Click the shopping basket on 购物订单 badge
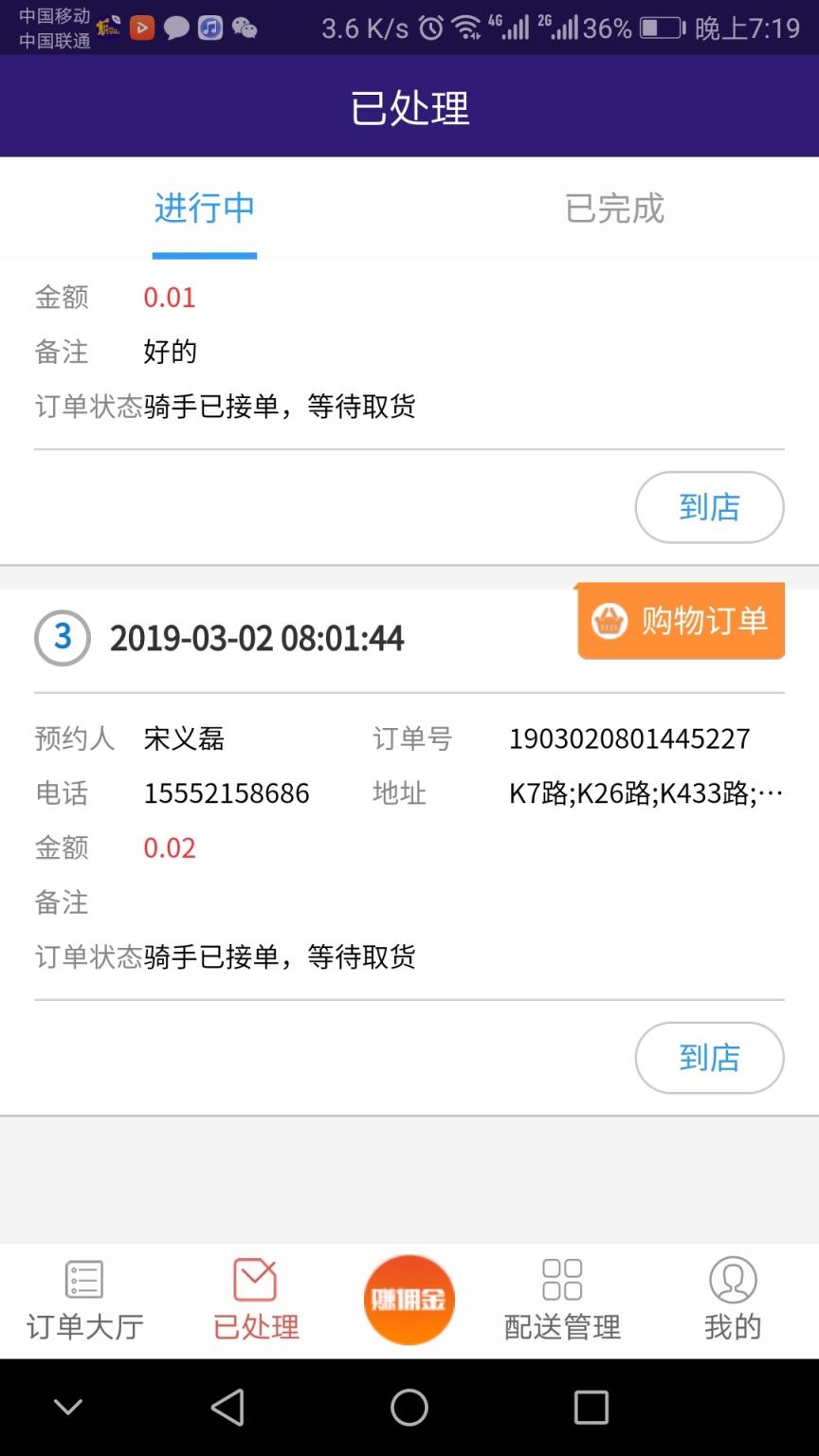Image resolution: width=819 pixels, height=1456 pixels. point(608,621)
